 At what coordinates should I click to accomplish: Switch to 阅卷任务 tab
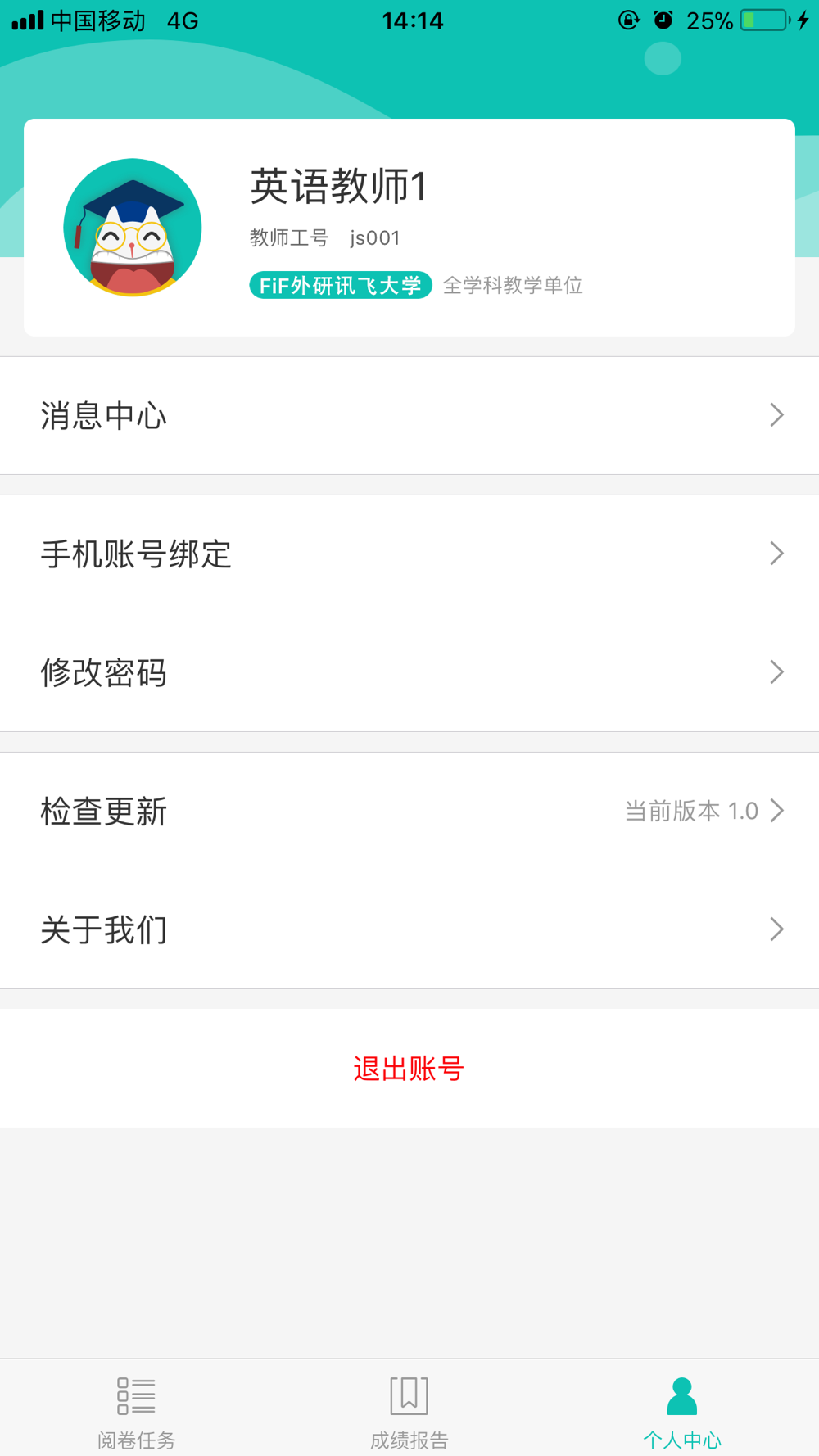pyautogui.click(x=136, y=1412)
